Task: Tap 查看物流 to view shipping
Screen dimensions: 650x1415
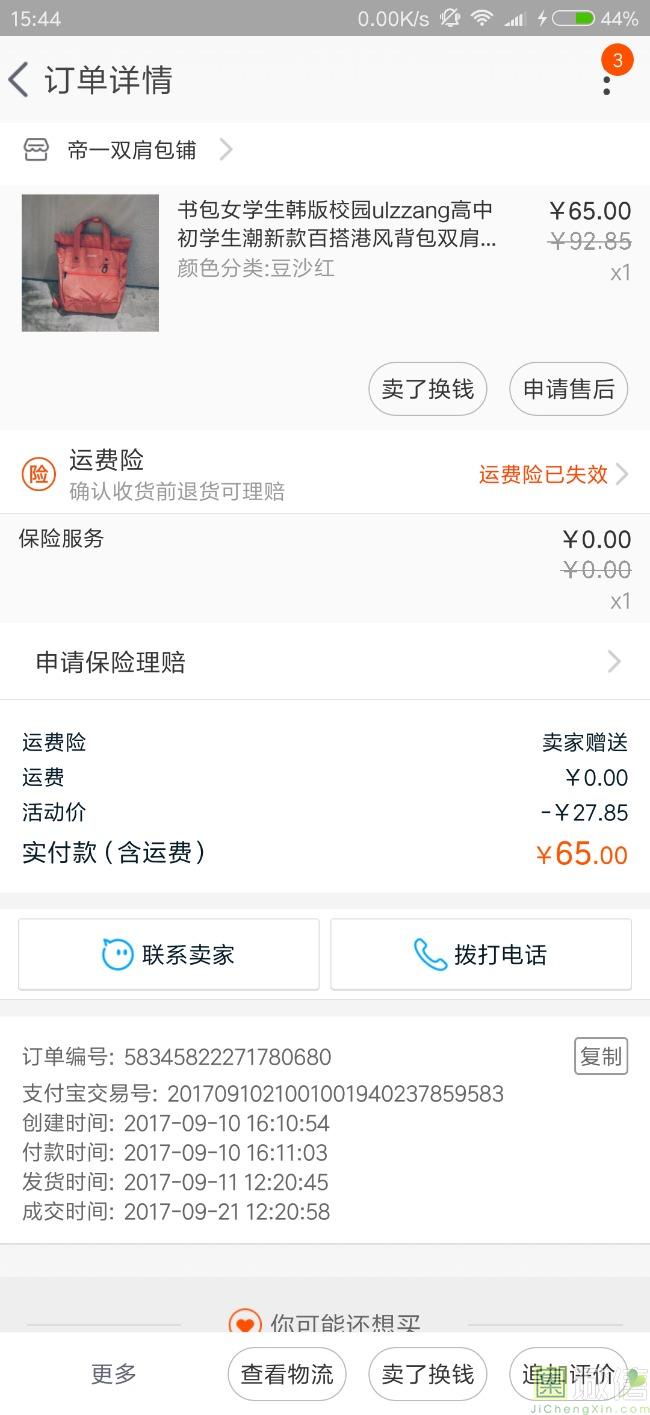Action: 287,1374
